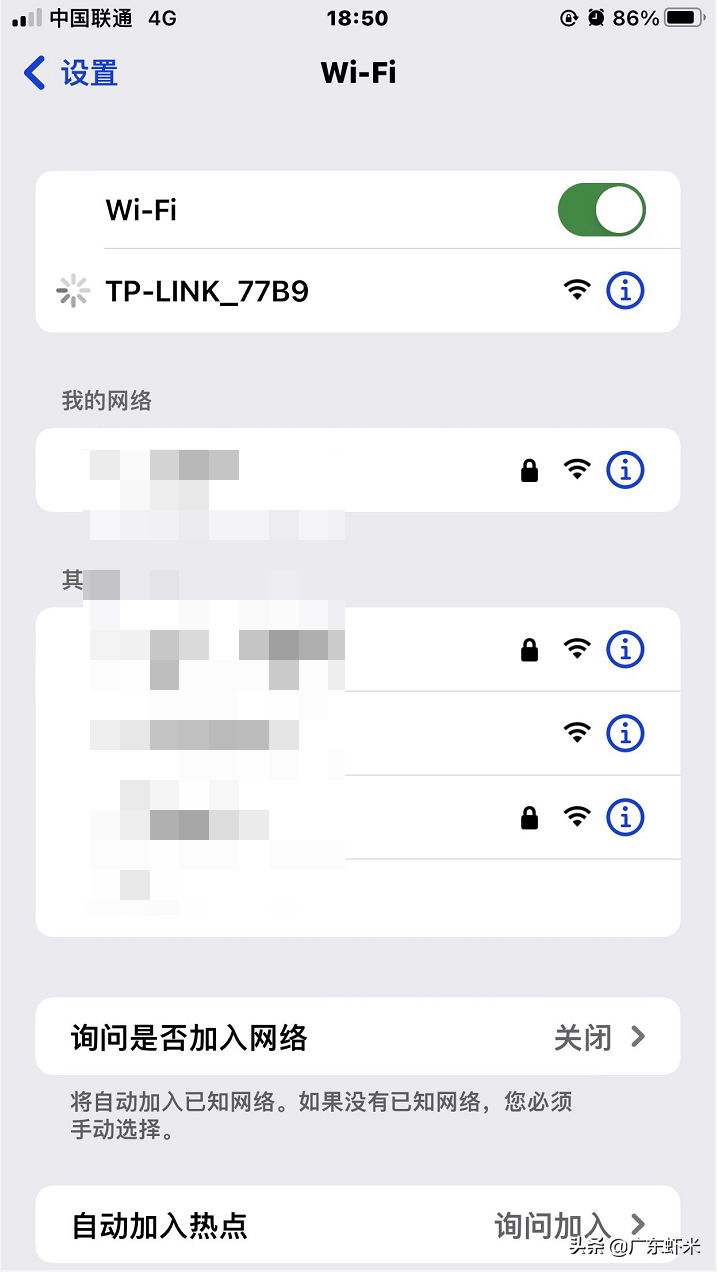Viewport: 717px width, 1272px height.
Task: Open 自动加入热点 setting
Action: pos(357,1225)
